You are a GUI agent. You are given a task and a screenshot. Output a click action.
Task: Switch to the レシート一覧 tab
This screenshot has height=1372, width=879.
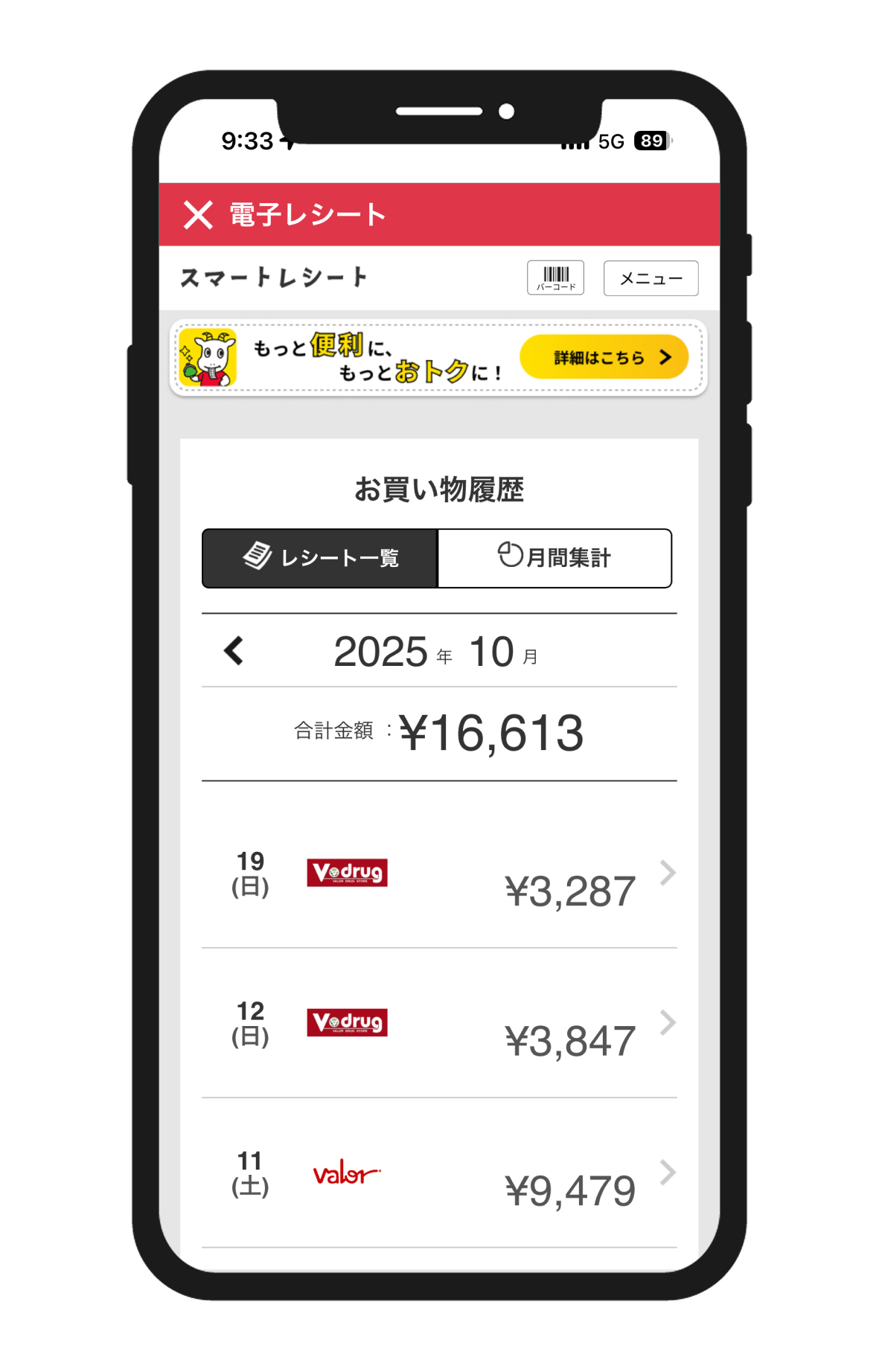(320, 558)
